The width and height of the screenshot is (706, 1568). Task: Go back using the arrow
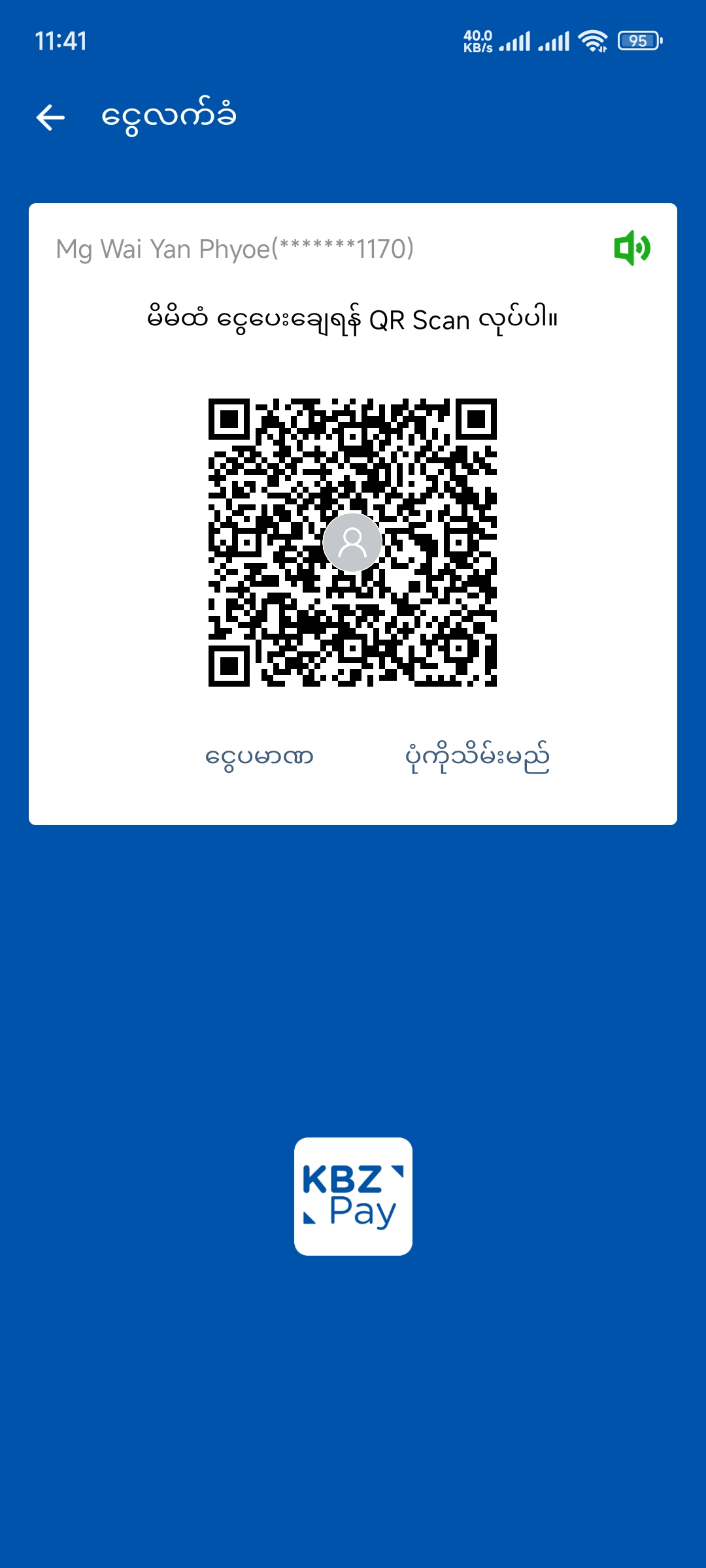pyautogui.click(x=50, y=118)
